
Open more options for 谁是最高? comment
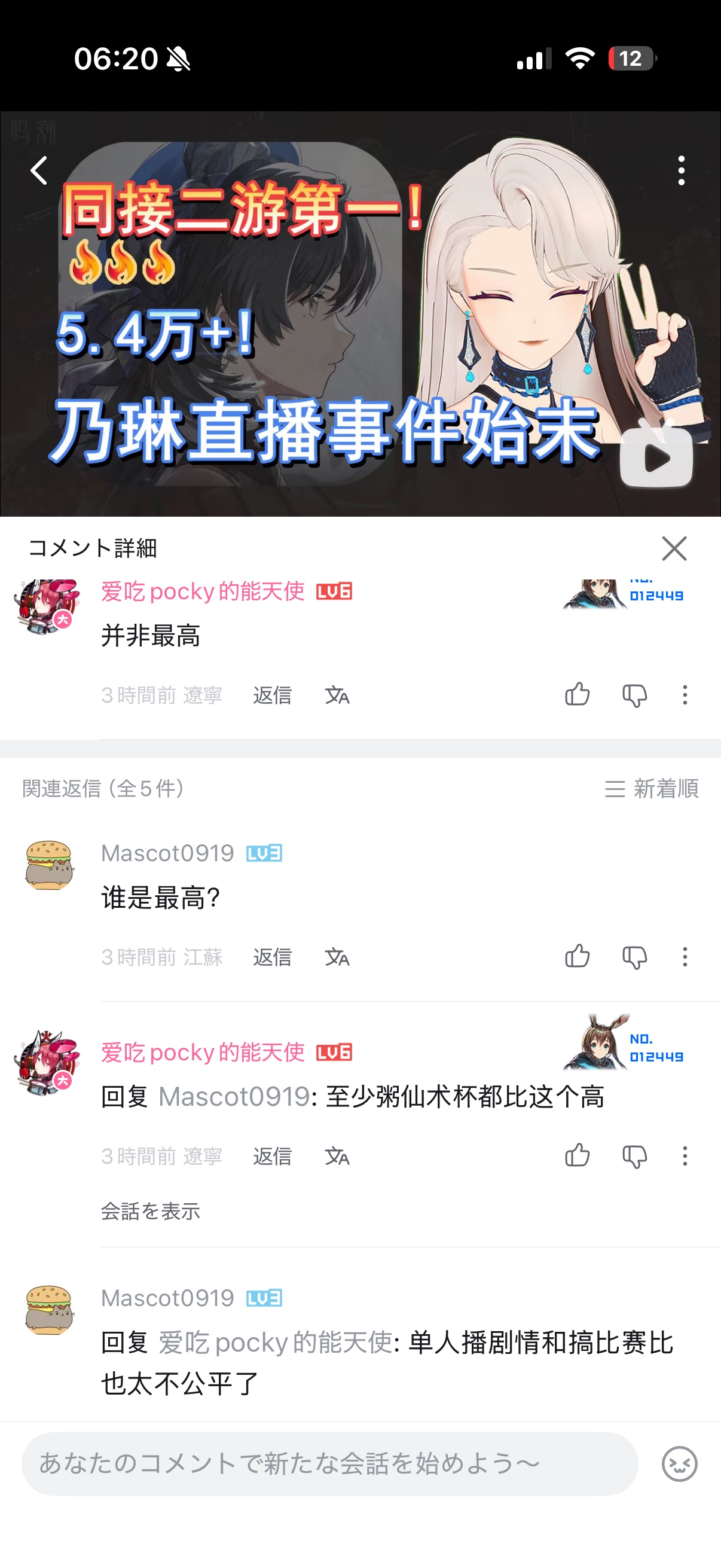(x=685, y=957)
